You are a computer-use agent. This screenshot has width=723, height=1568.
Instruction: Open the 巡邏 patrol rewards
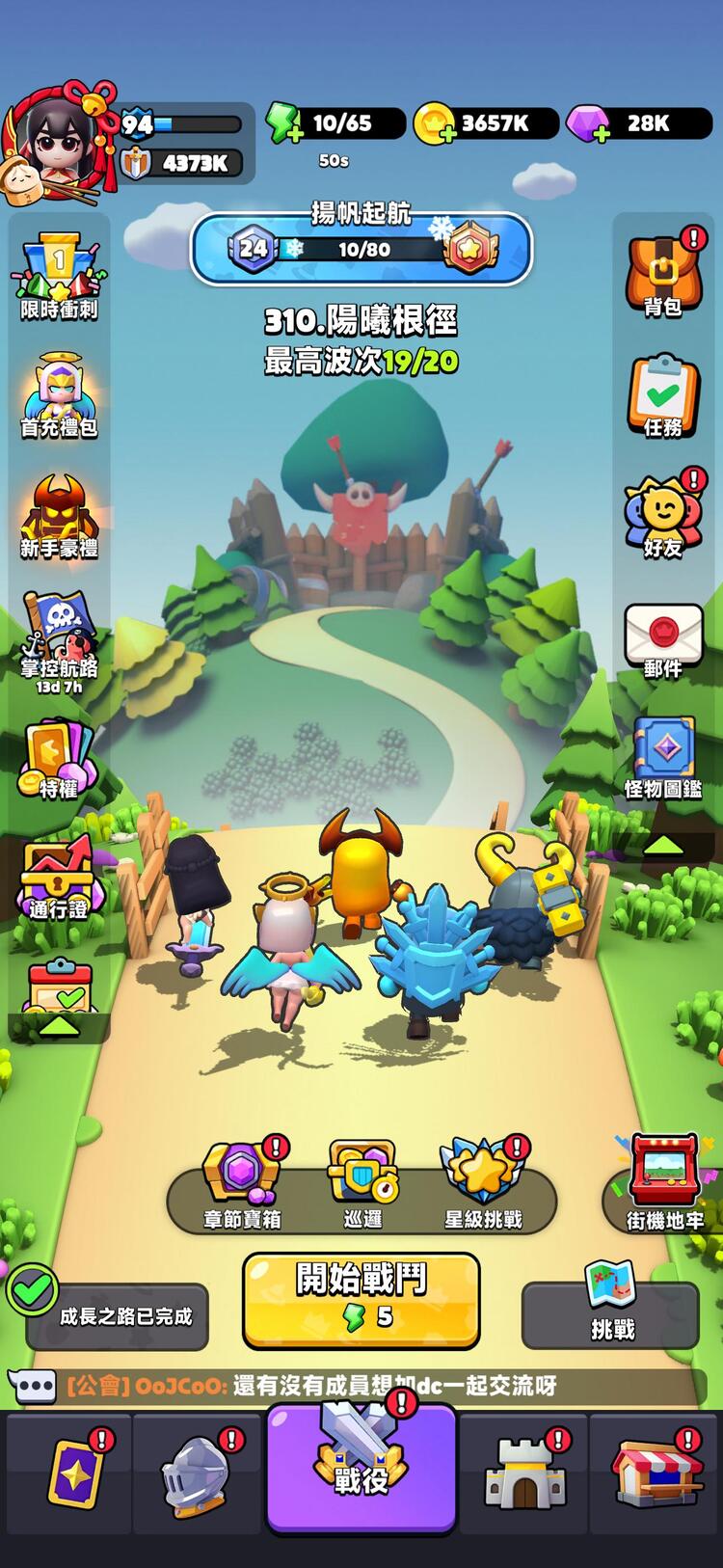pos(362,1184)
